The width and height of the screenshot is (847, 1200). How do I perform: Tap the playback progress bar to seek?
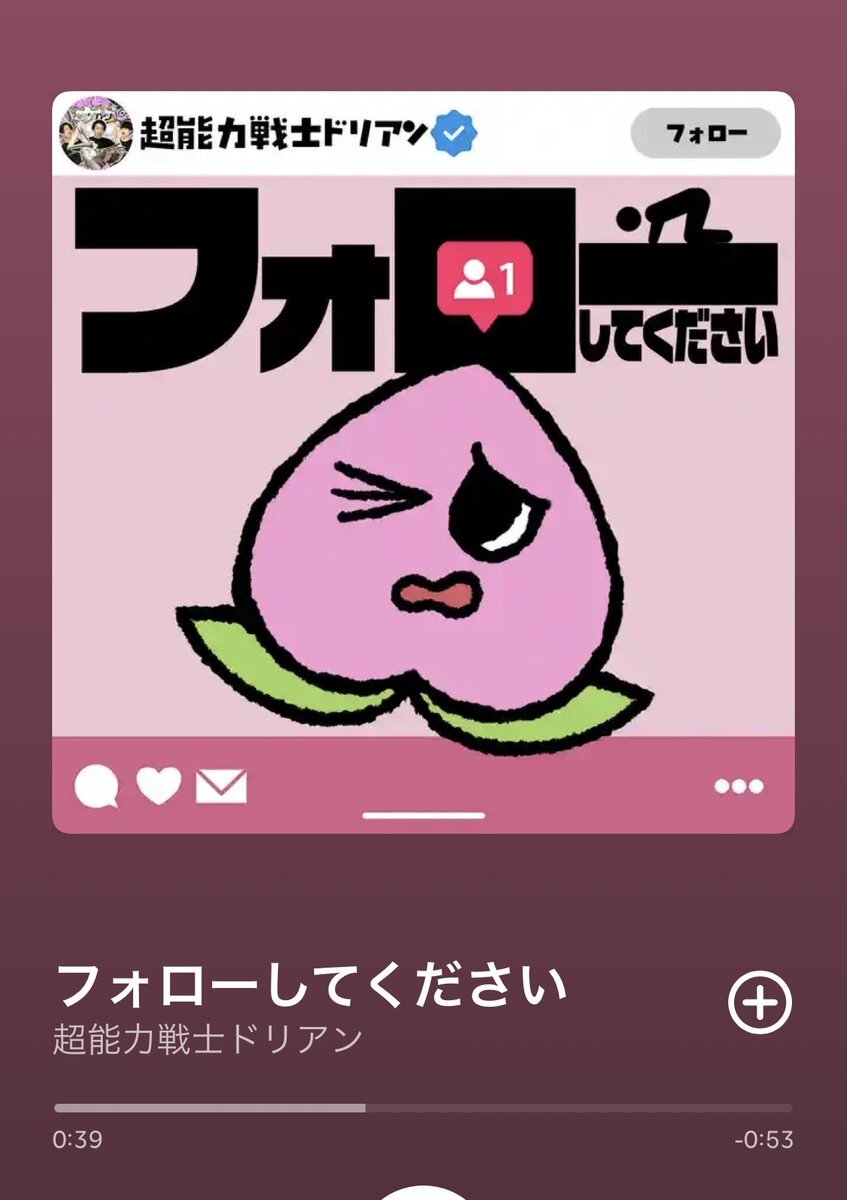pyautogui.click(x=423, y=1108)
